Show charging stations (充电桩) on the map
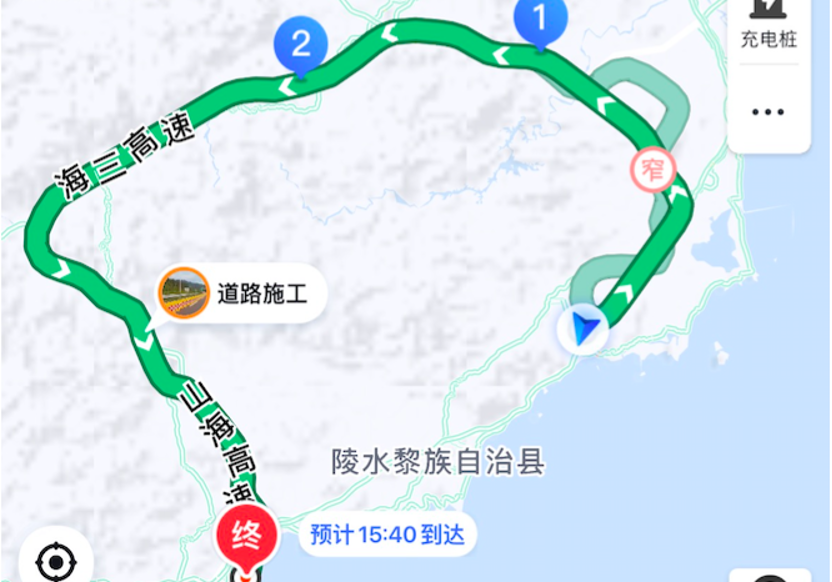The width and height of the screenshot is (832, 582). click(768, 26)
